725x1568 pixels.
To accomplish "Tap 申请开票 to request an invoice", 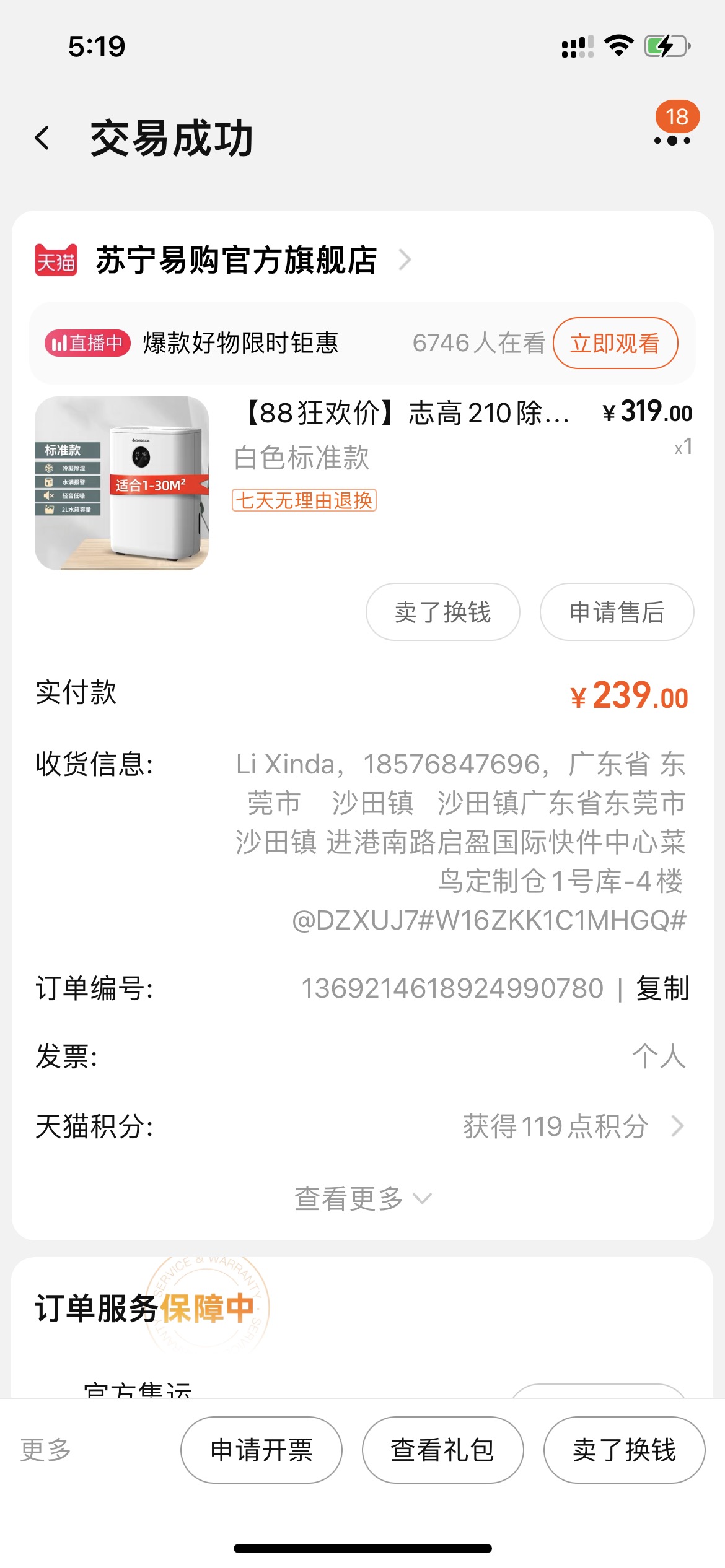I will (x=261, y=1449).
